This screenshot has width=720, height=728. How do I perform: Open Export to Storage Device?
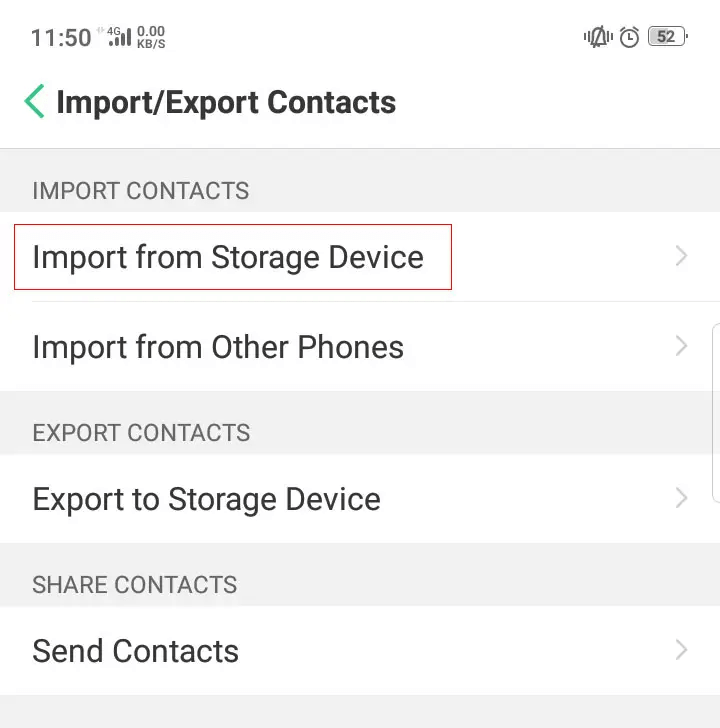[x=206, y=499]
